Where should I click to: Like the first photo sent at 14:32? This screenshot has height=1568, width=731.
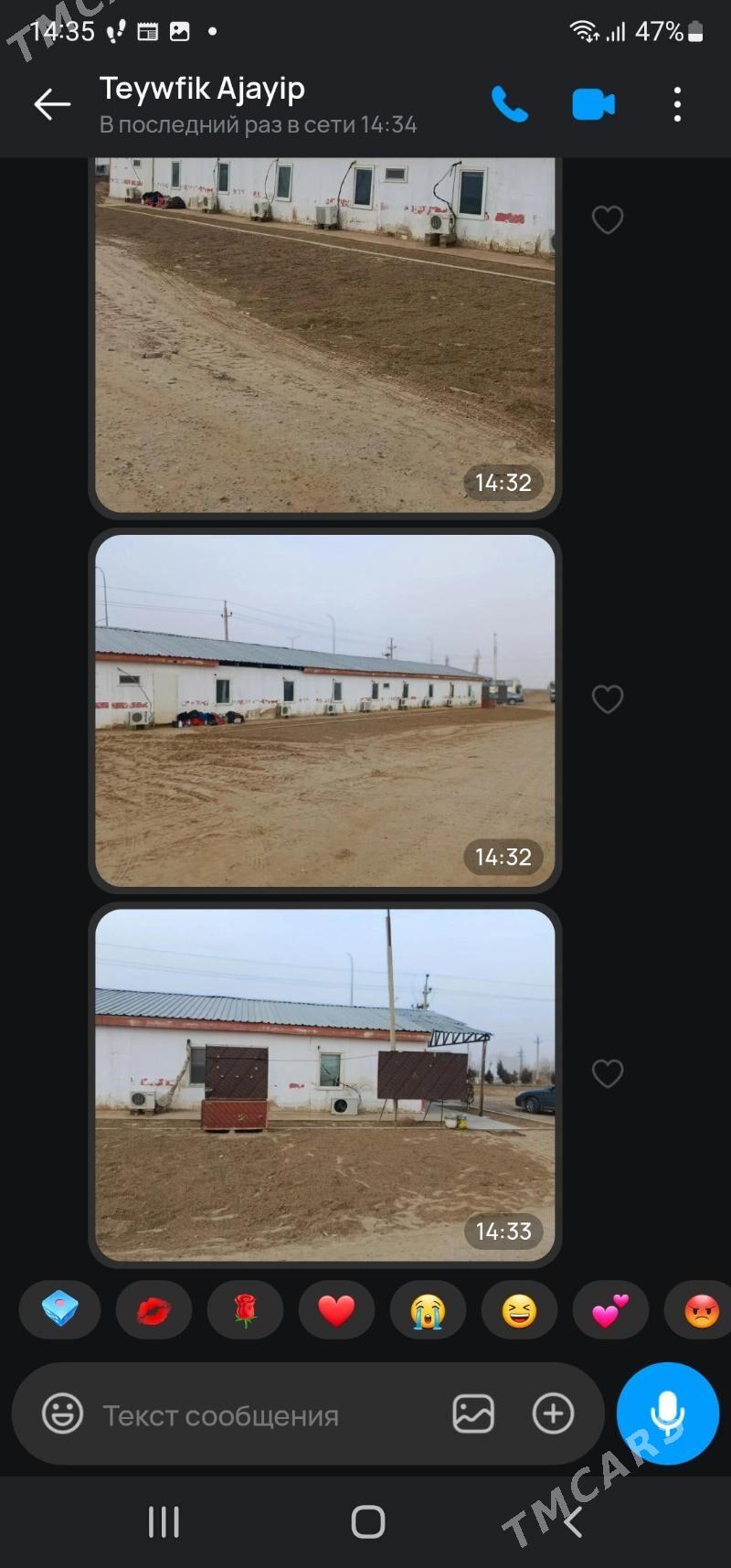click(608, 219)
